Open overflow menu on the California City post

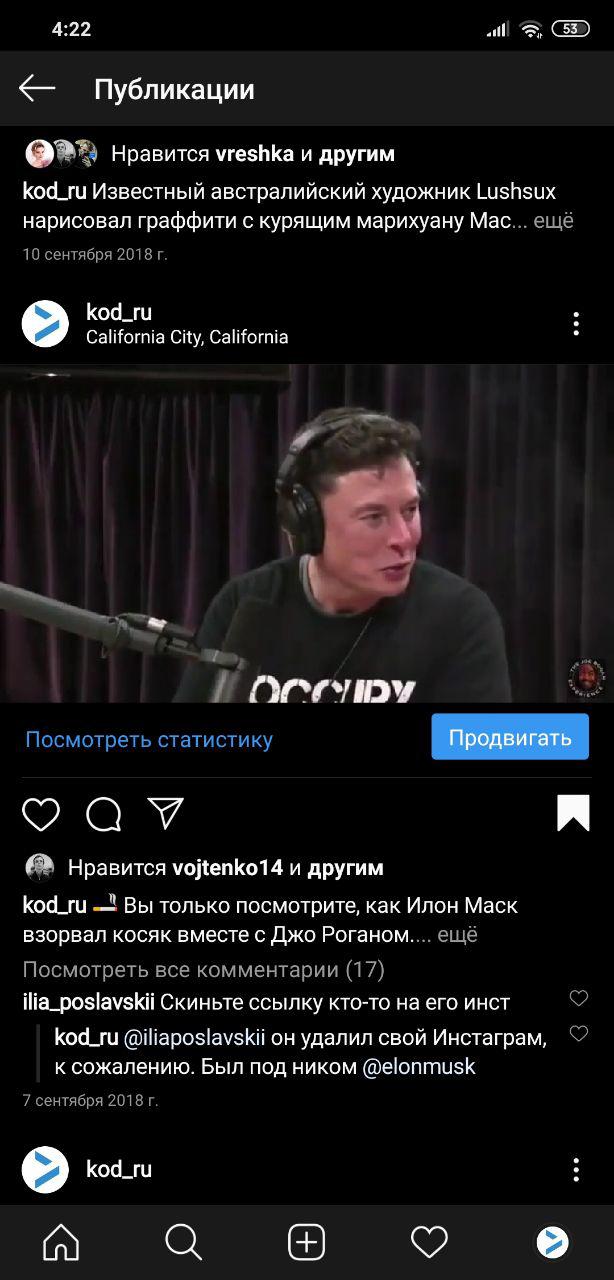pos(576,324)
